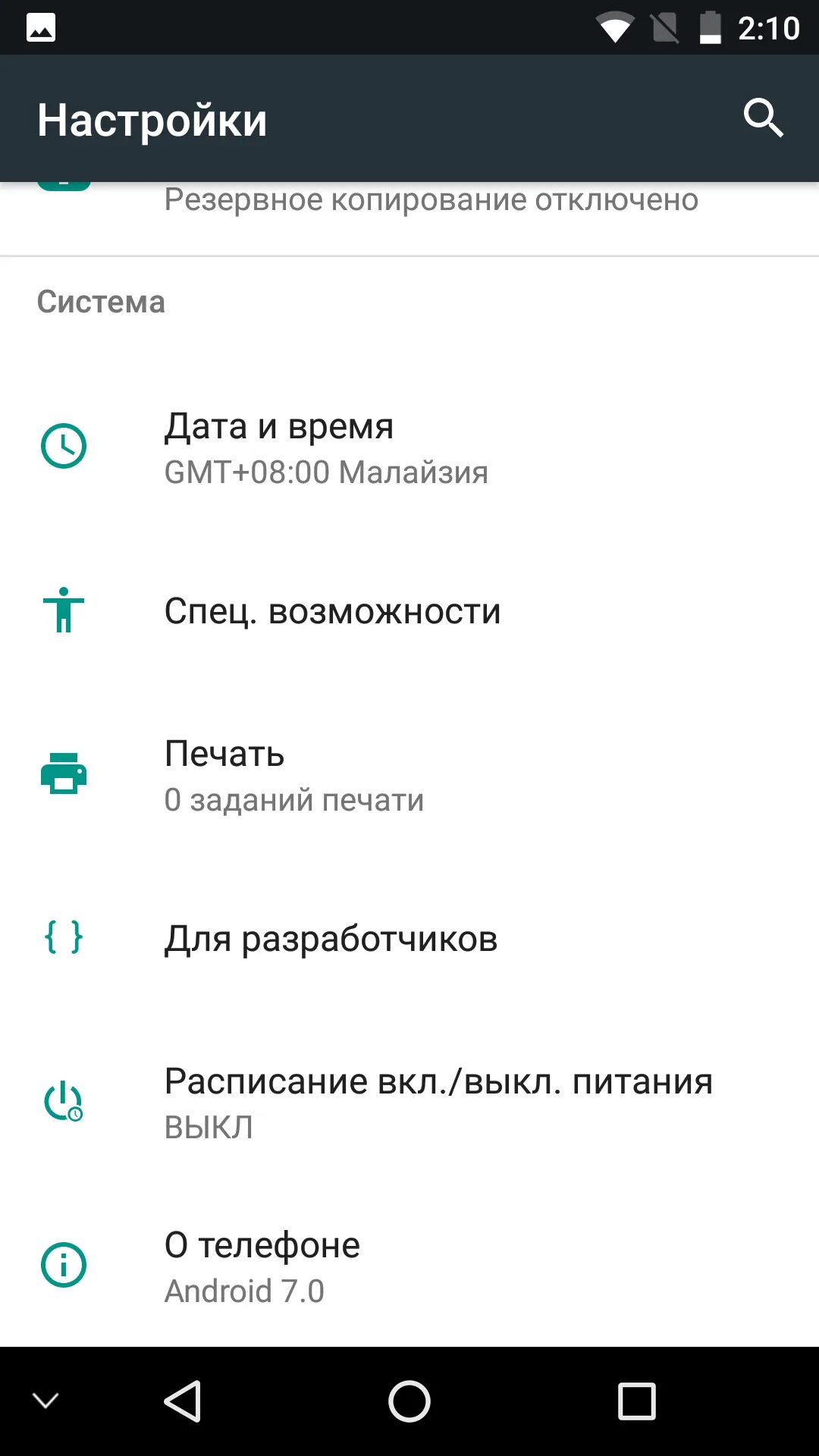This screenshot has height=1456, width=819.
Task: Tap the Резервное копирование отключено row
Action: (x=409, y=209)
